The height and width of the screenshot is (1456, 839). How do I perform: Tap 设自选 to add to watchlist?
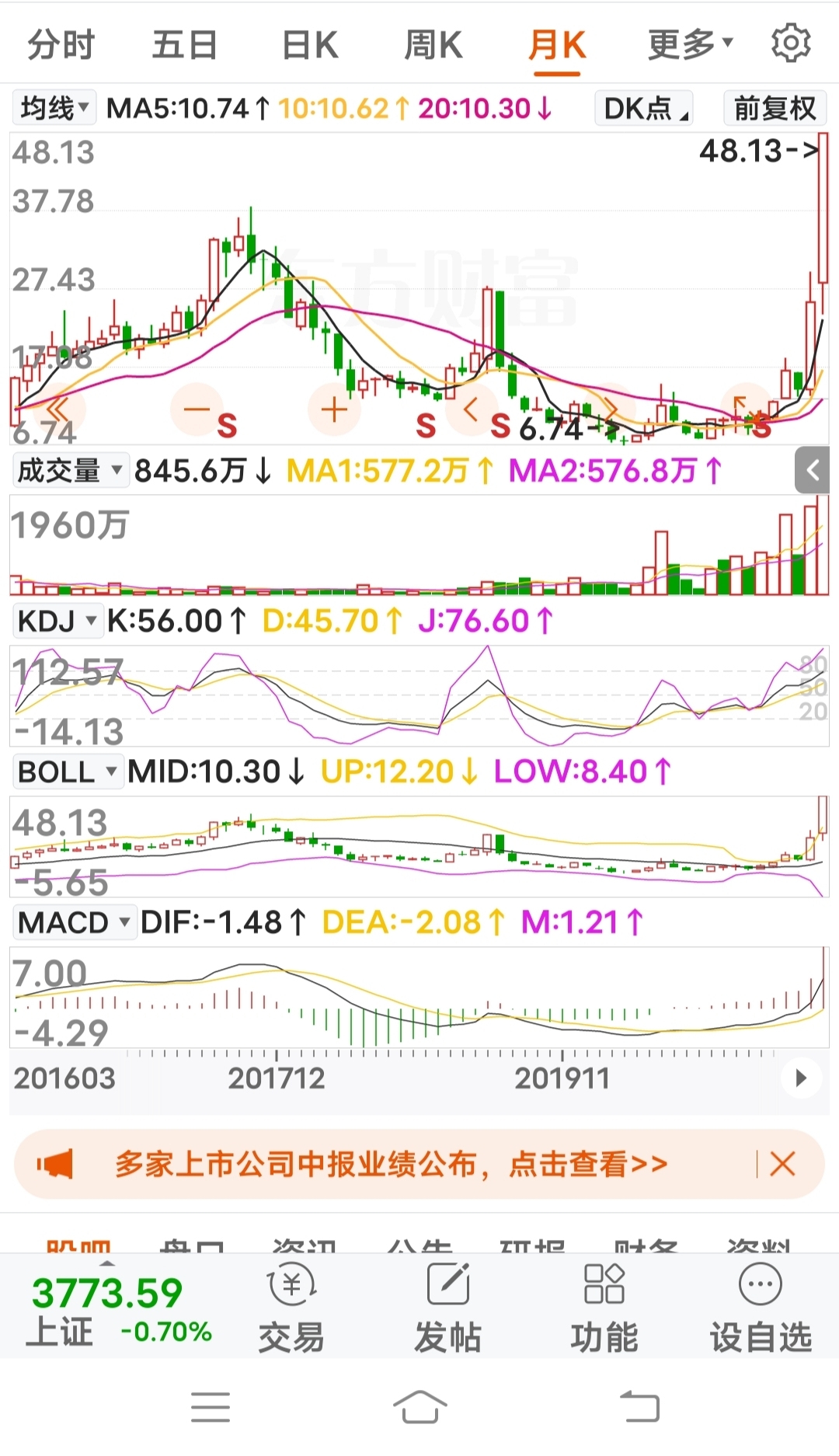(x=760, y=1308)
